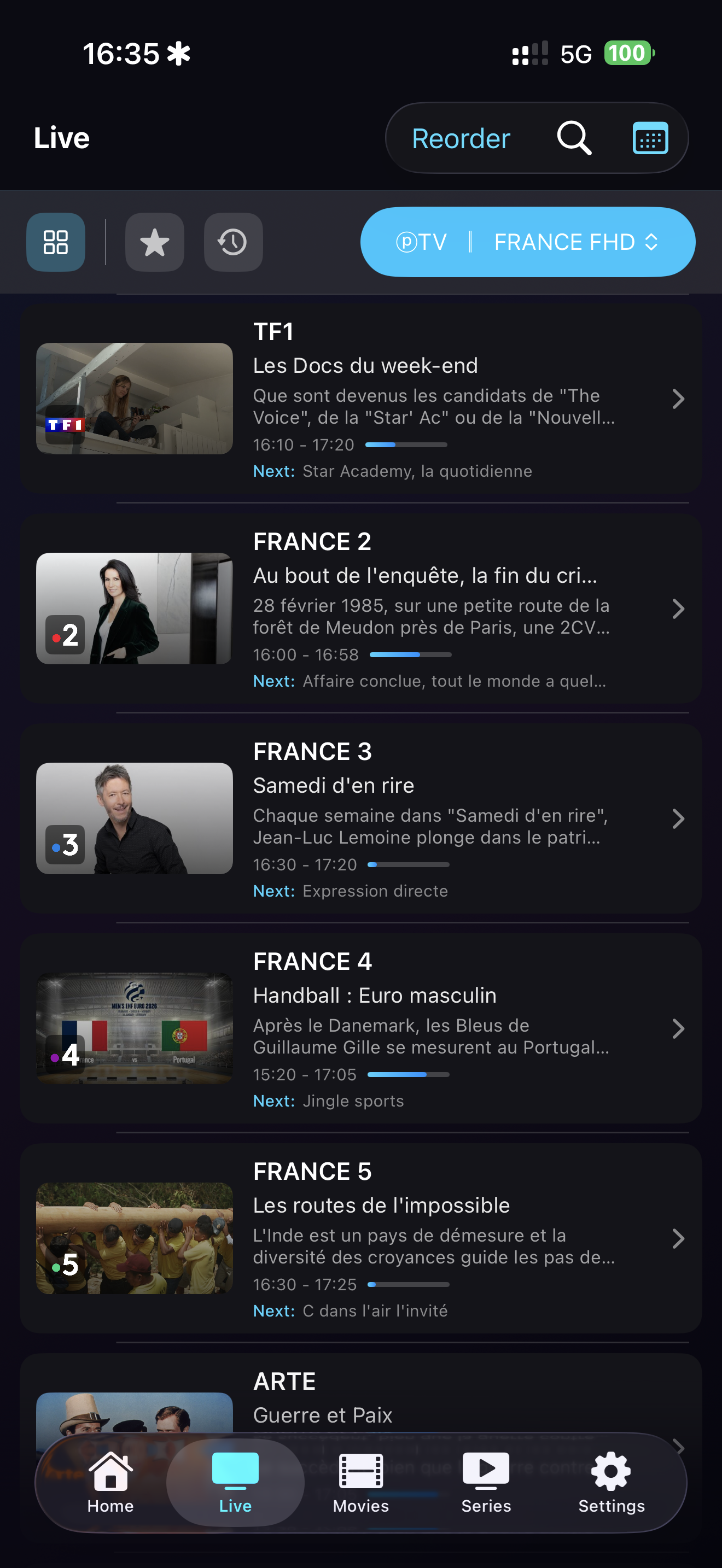Screen dimensions: 722x1568
Task: Open the Settings gear icon
Action: pyautogui.click(x=610, y=1472)
